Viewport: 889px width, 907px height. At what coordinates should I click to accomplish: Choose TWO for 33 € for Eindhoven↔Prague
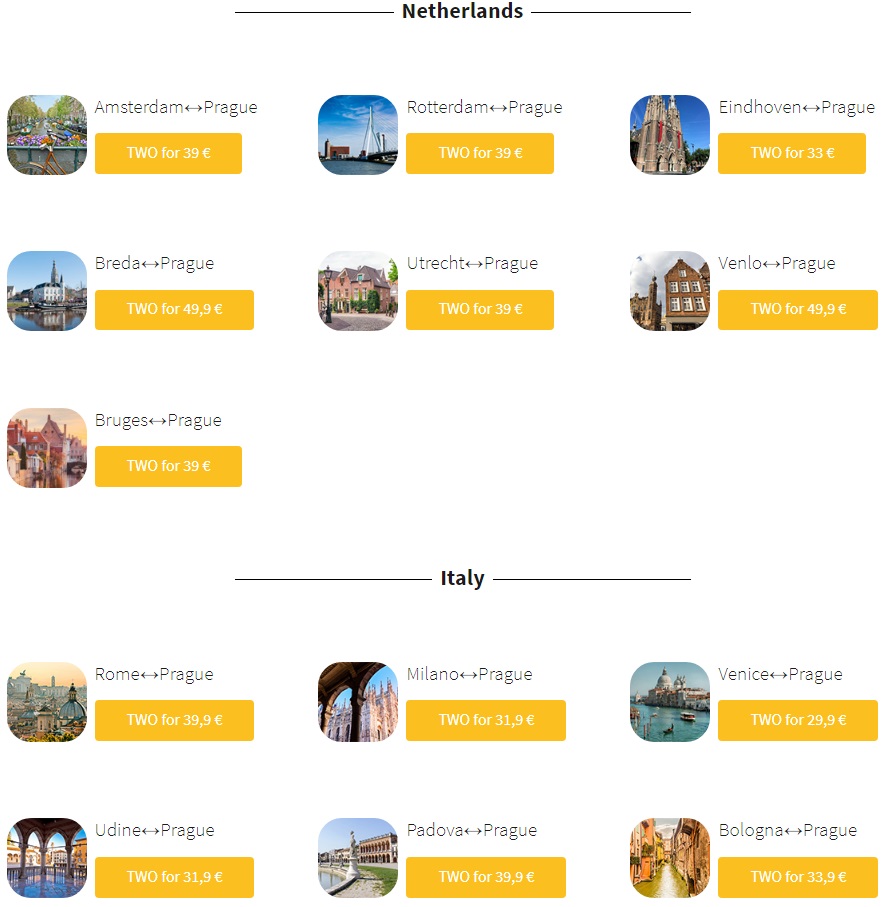click(x=792, y=153)
